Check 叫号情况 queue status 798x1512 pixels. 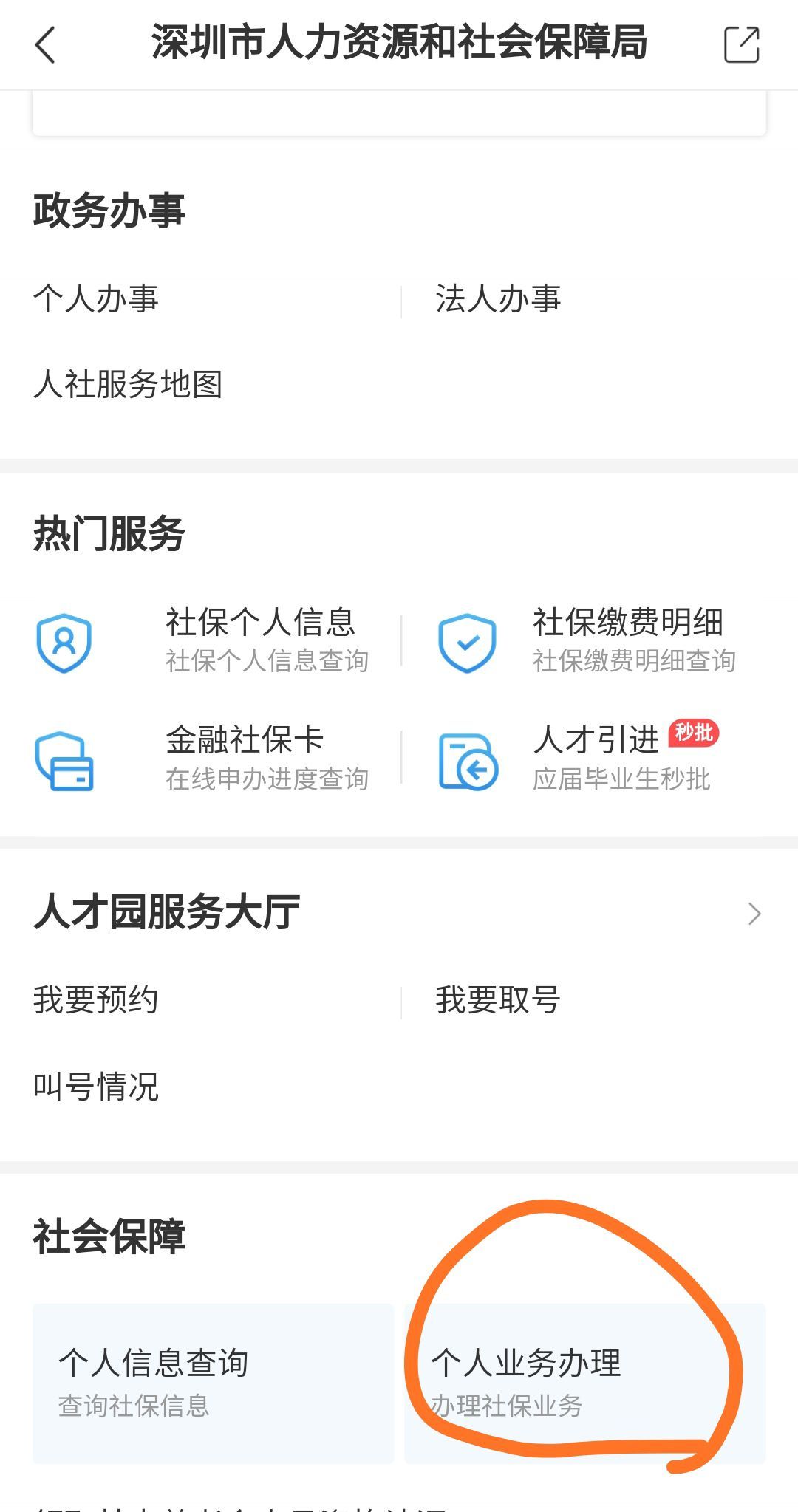point(96,1087)
